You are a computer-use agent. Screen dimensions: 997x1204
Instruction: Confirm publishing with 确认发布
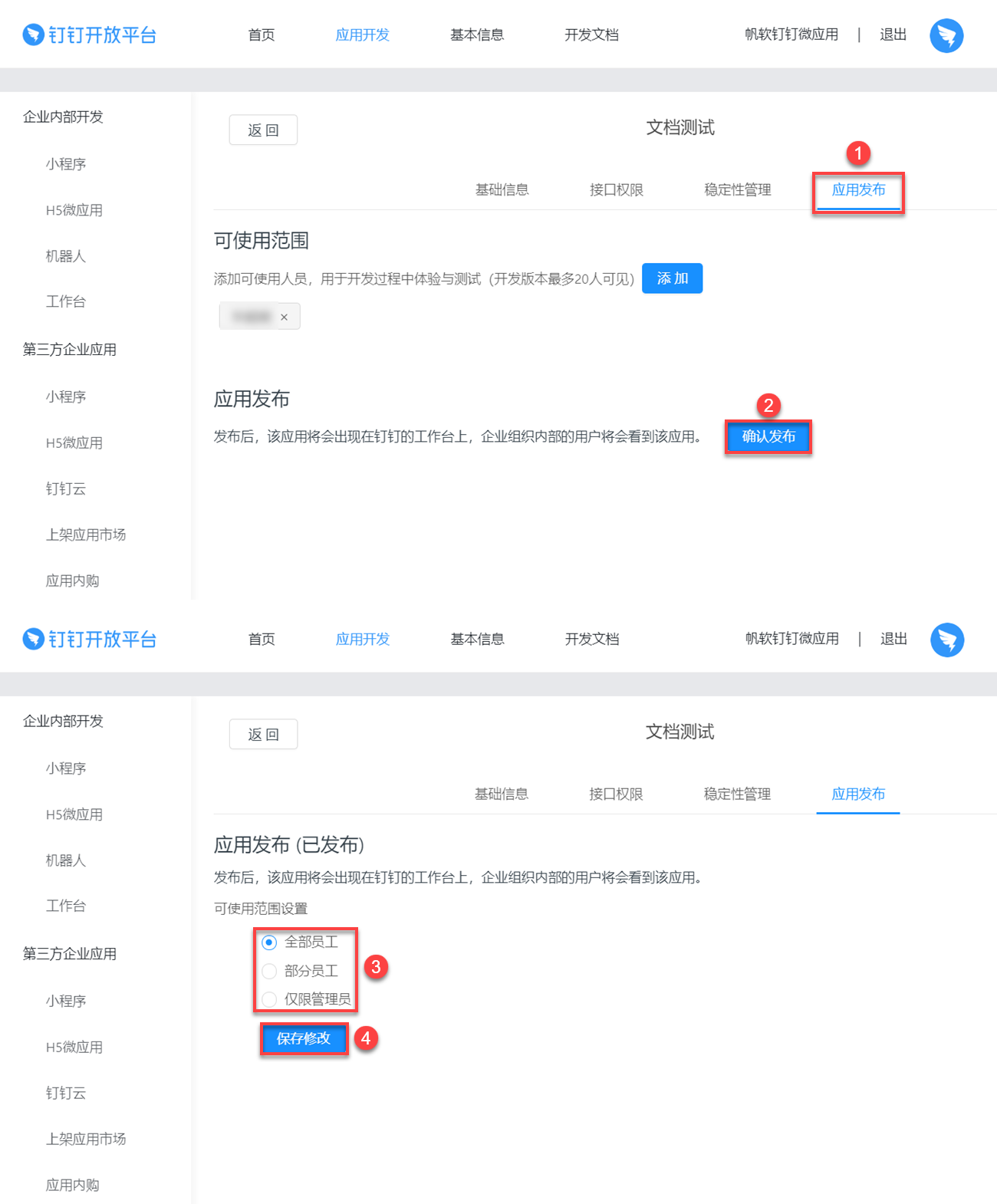pos(768,437)
